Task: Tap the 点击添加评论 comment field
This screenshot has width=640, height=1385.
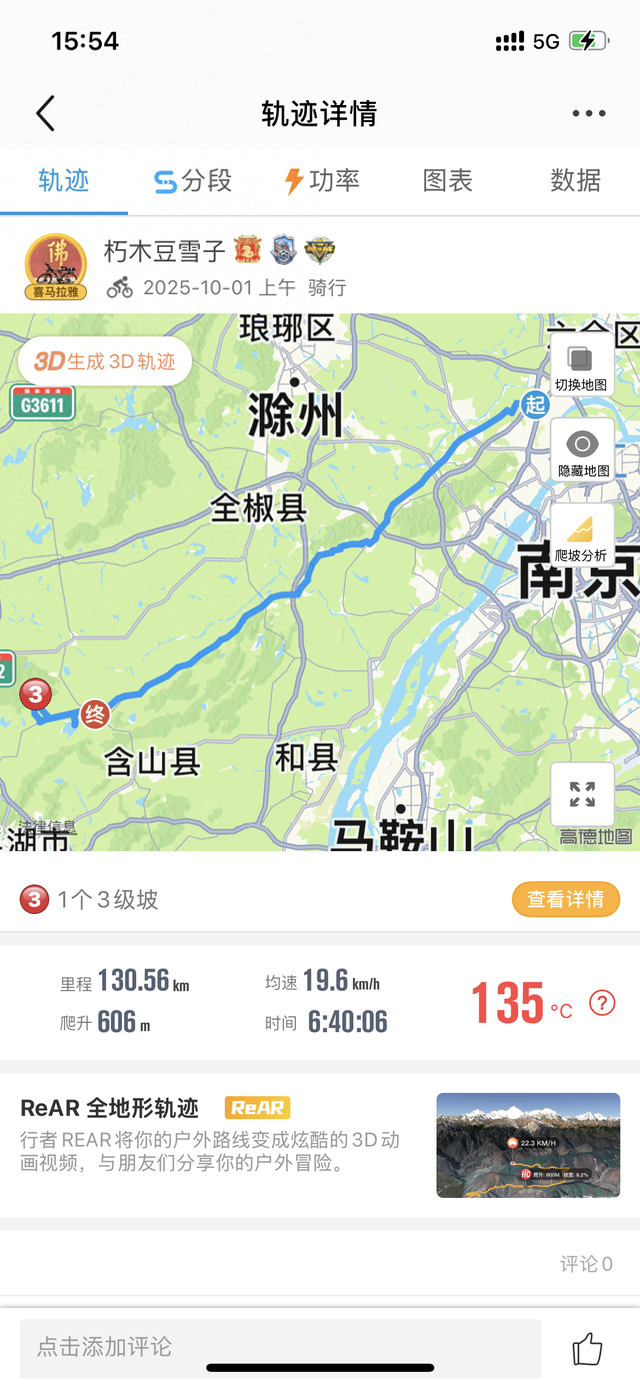Action: 280,1347
